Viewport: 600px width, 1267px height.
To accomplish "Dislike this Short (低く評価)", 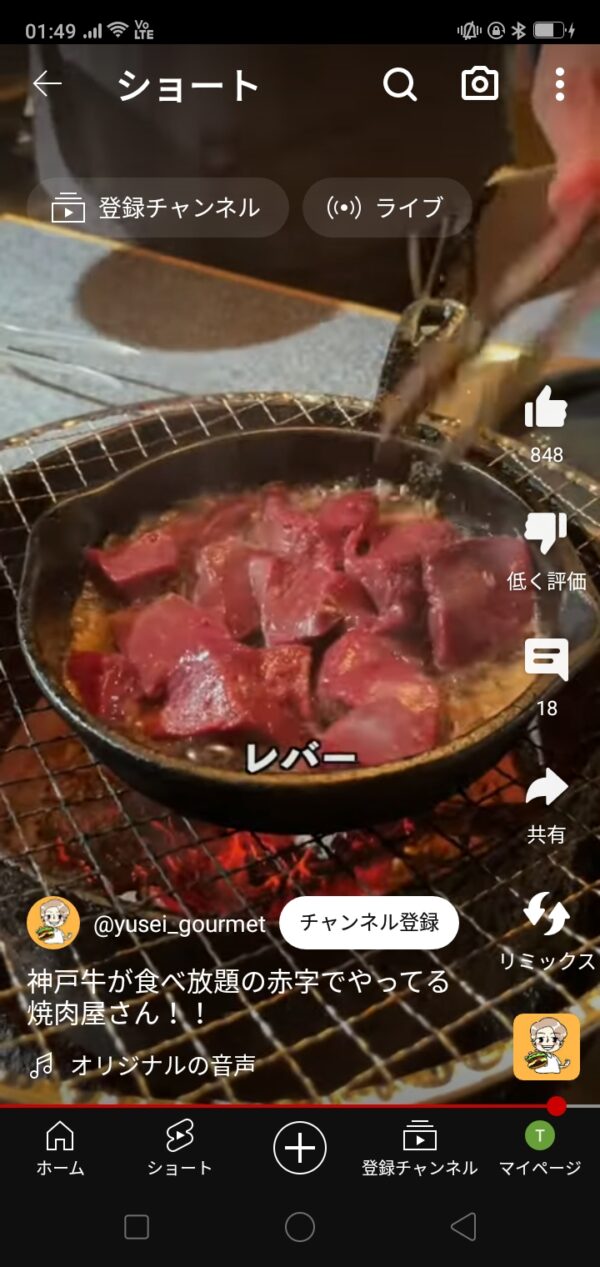I will click(546, 534).
